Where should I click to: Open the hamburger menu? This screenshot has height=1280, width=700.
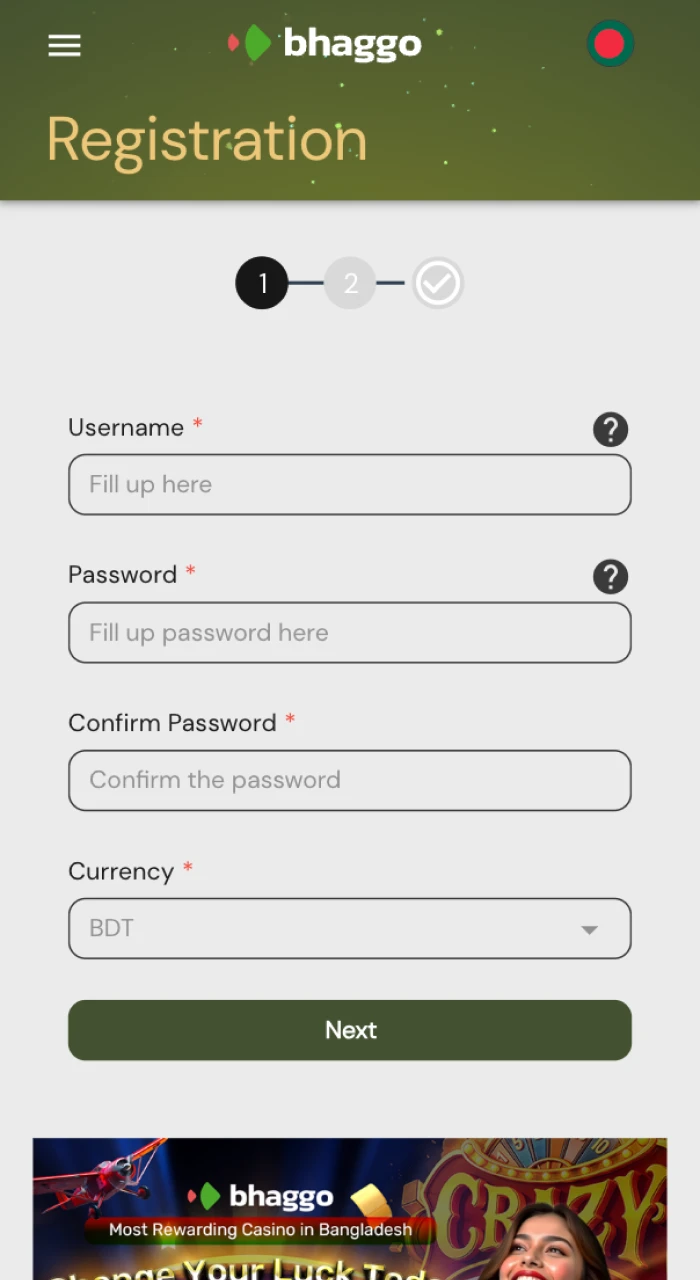(64, 45)
